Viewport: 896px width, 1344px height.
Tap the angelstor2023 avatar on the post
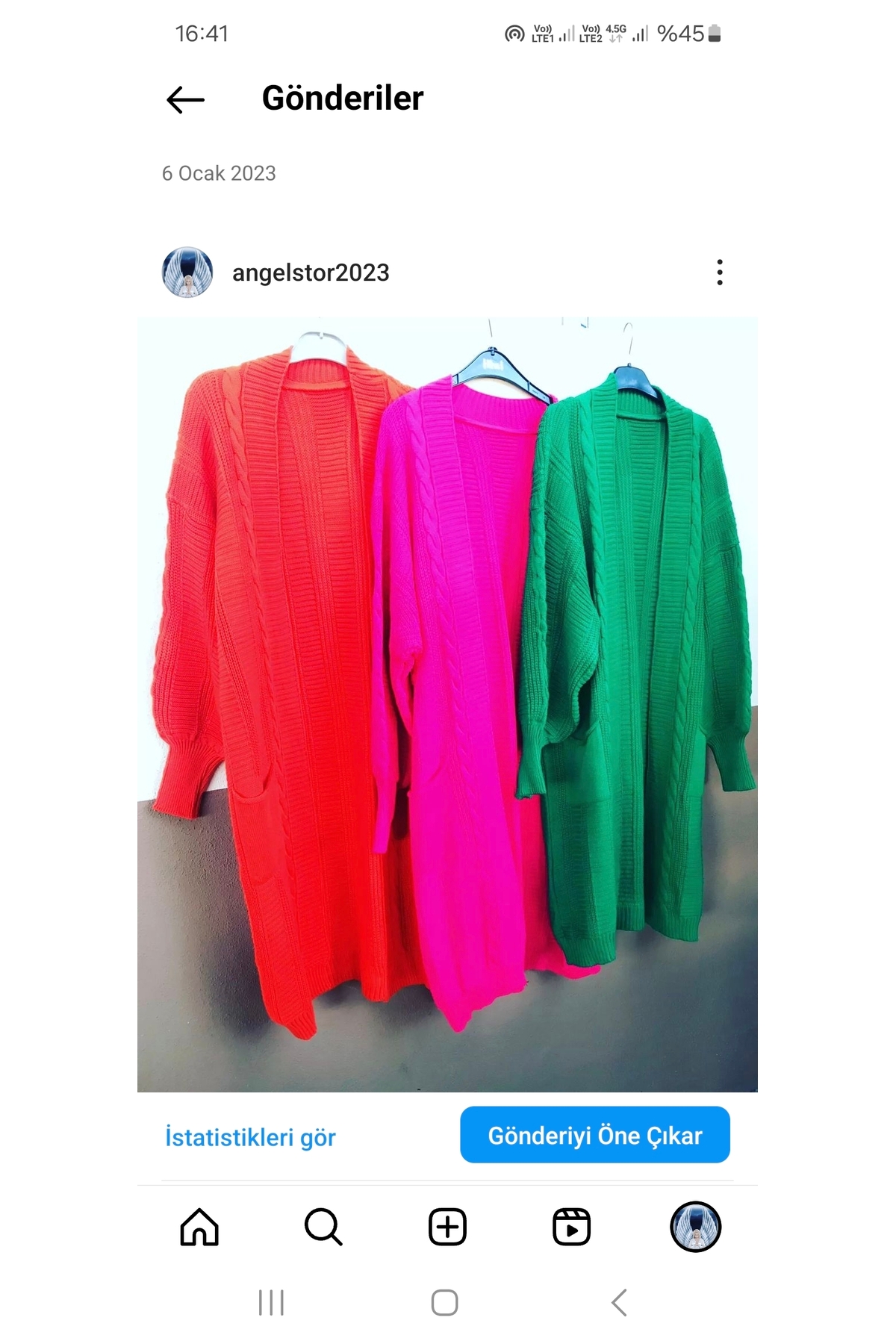point(187,273)
